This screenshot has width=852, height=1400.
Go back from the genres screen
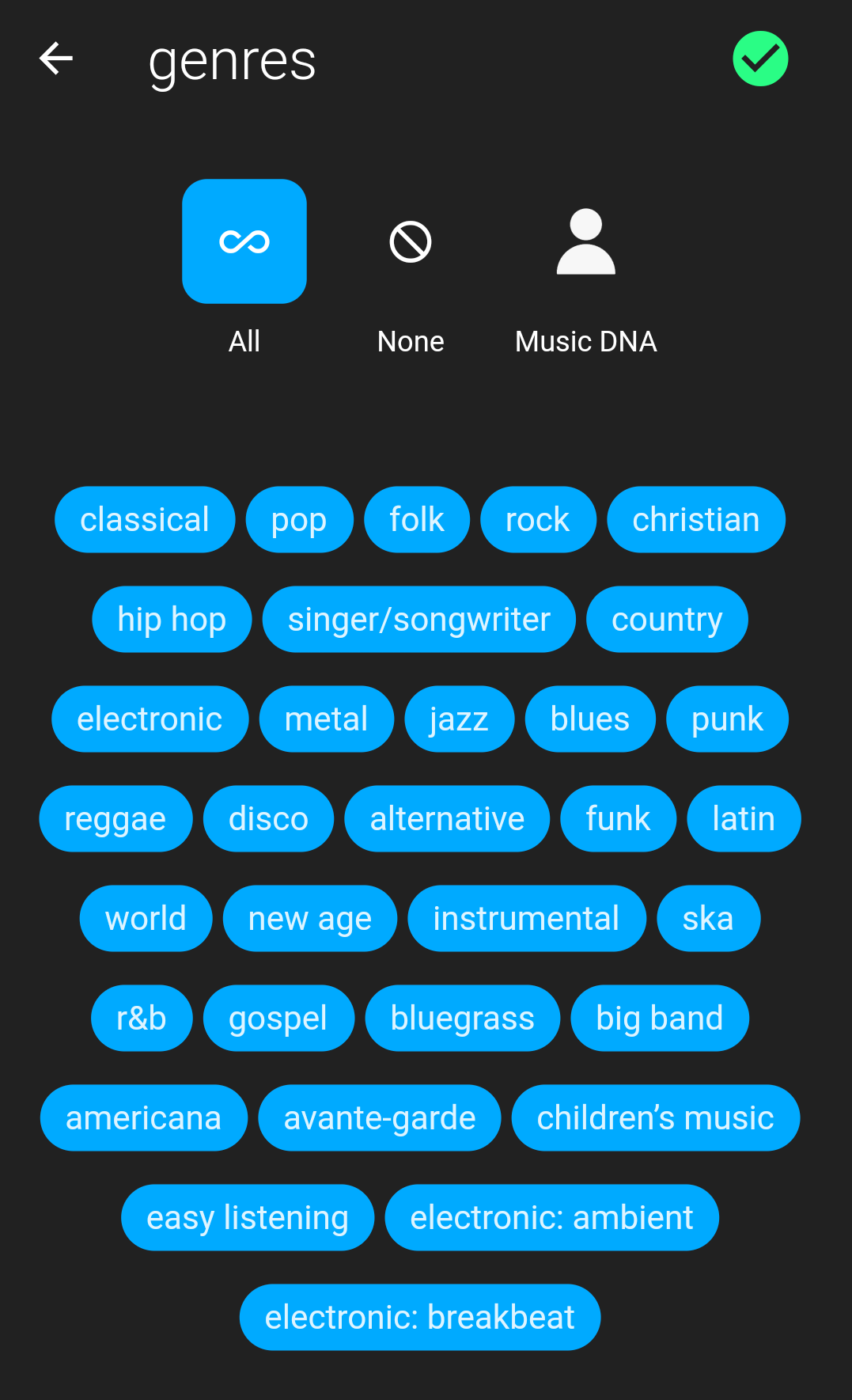(x=56, y=59)
